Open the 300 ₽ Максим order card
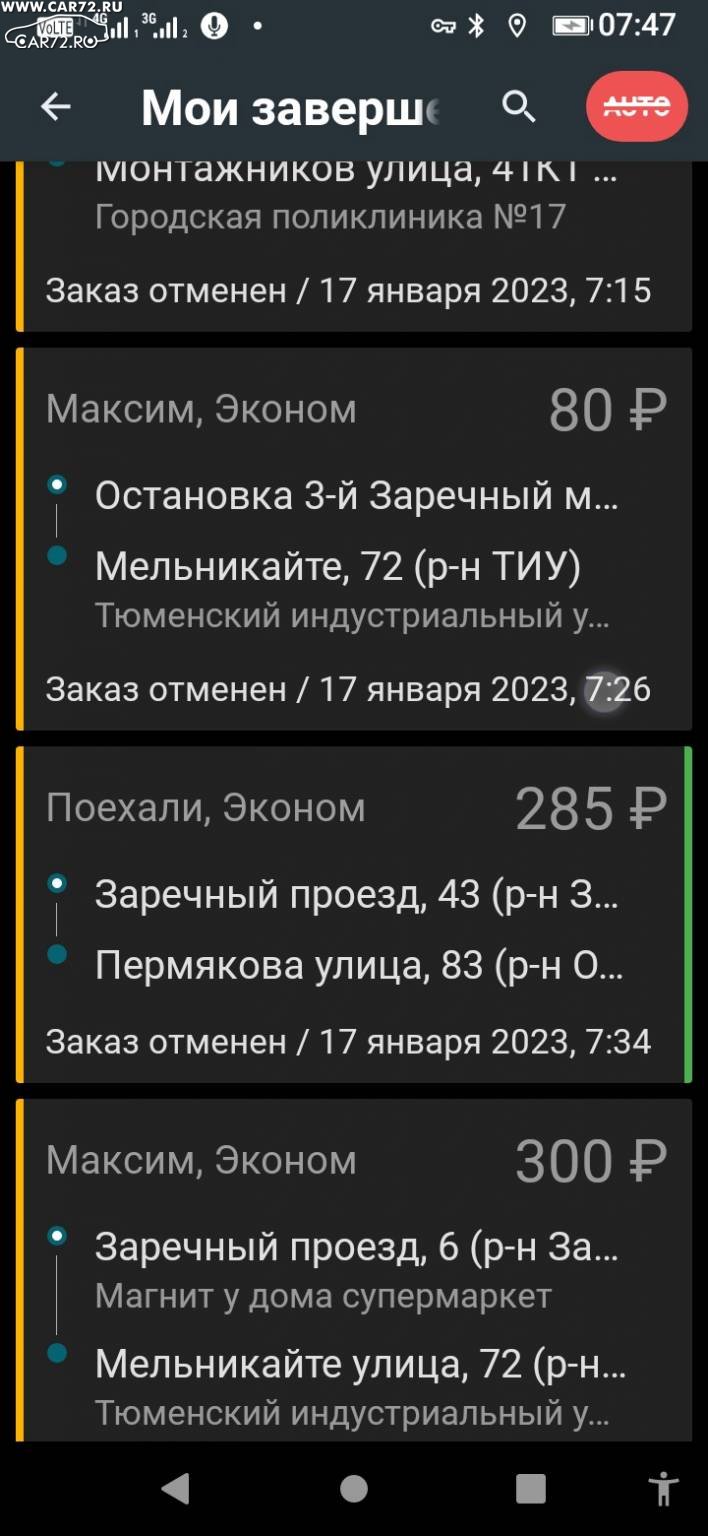Viewport: 708px width, 1536px height. click(x=354, y=1270)
